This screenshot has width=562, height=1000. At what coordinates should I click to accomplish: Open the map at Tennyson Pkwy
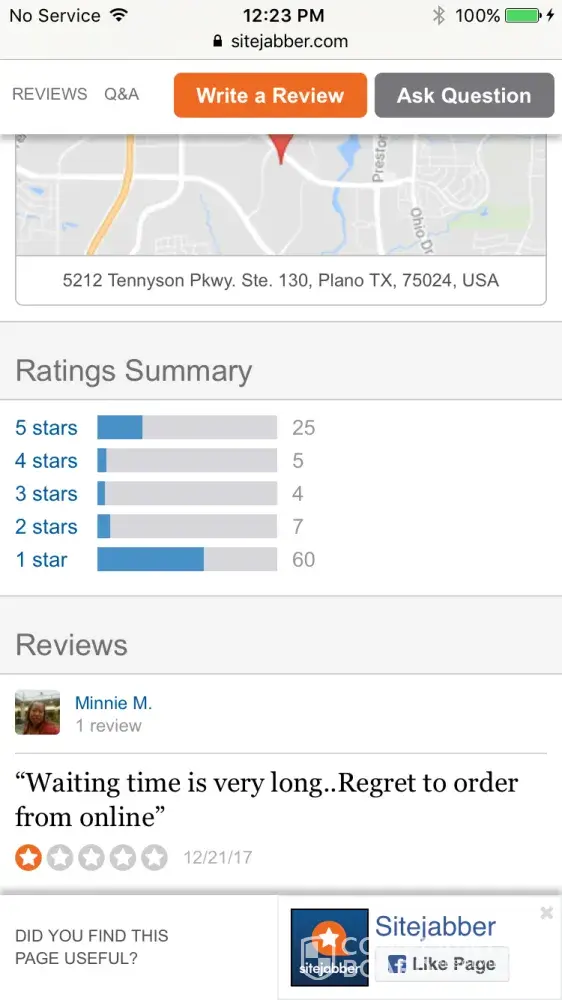[281, 195]
